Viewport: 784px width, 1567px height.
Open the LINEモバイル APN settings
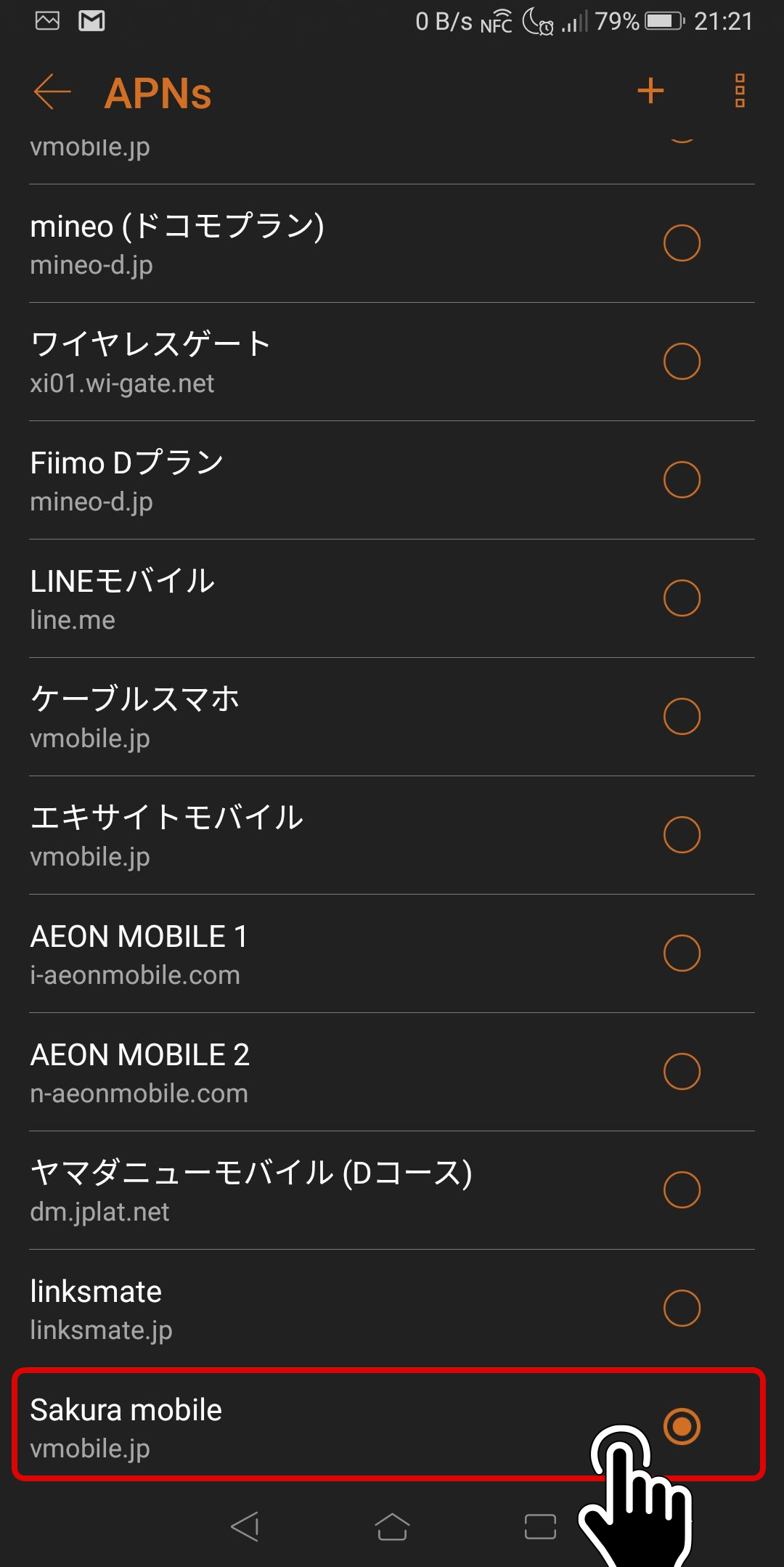point(392,598)
